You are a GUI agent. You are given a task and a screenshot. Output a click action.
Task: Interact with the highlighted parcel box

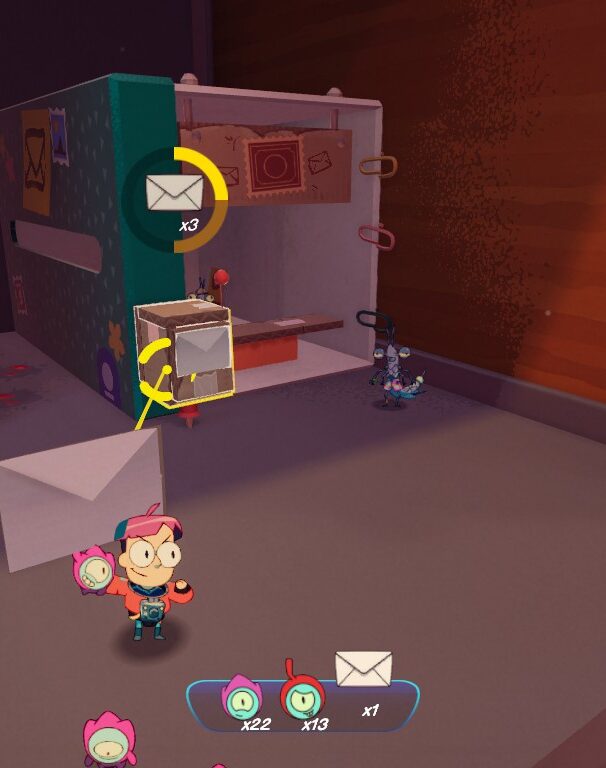(186, 354)
